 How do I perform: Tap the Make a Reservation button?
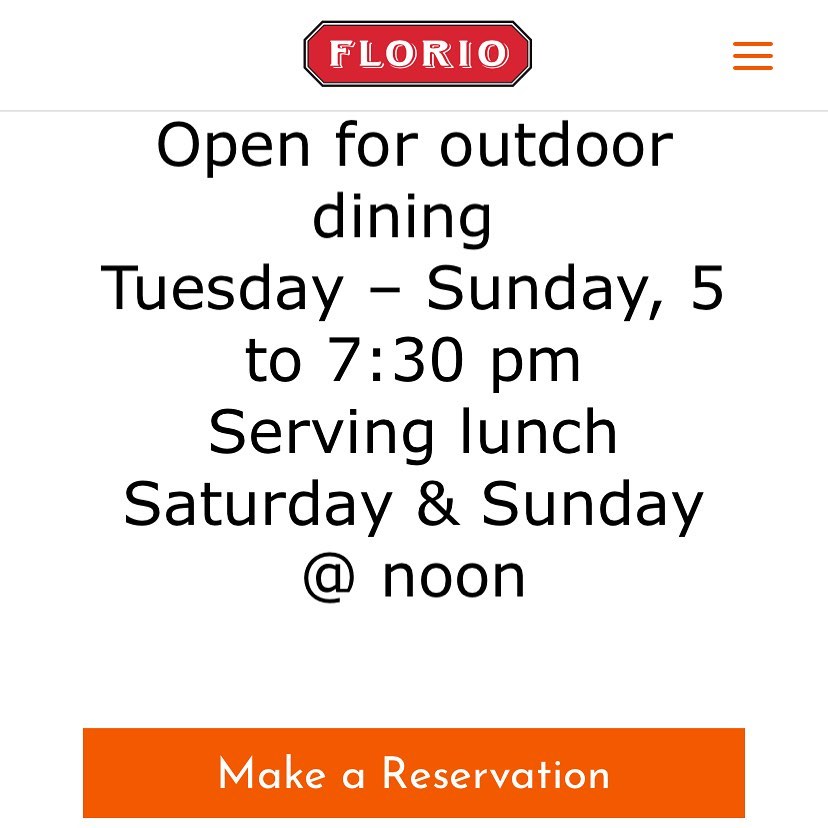413,773
